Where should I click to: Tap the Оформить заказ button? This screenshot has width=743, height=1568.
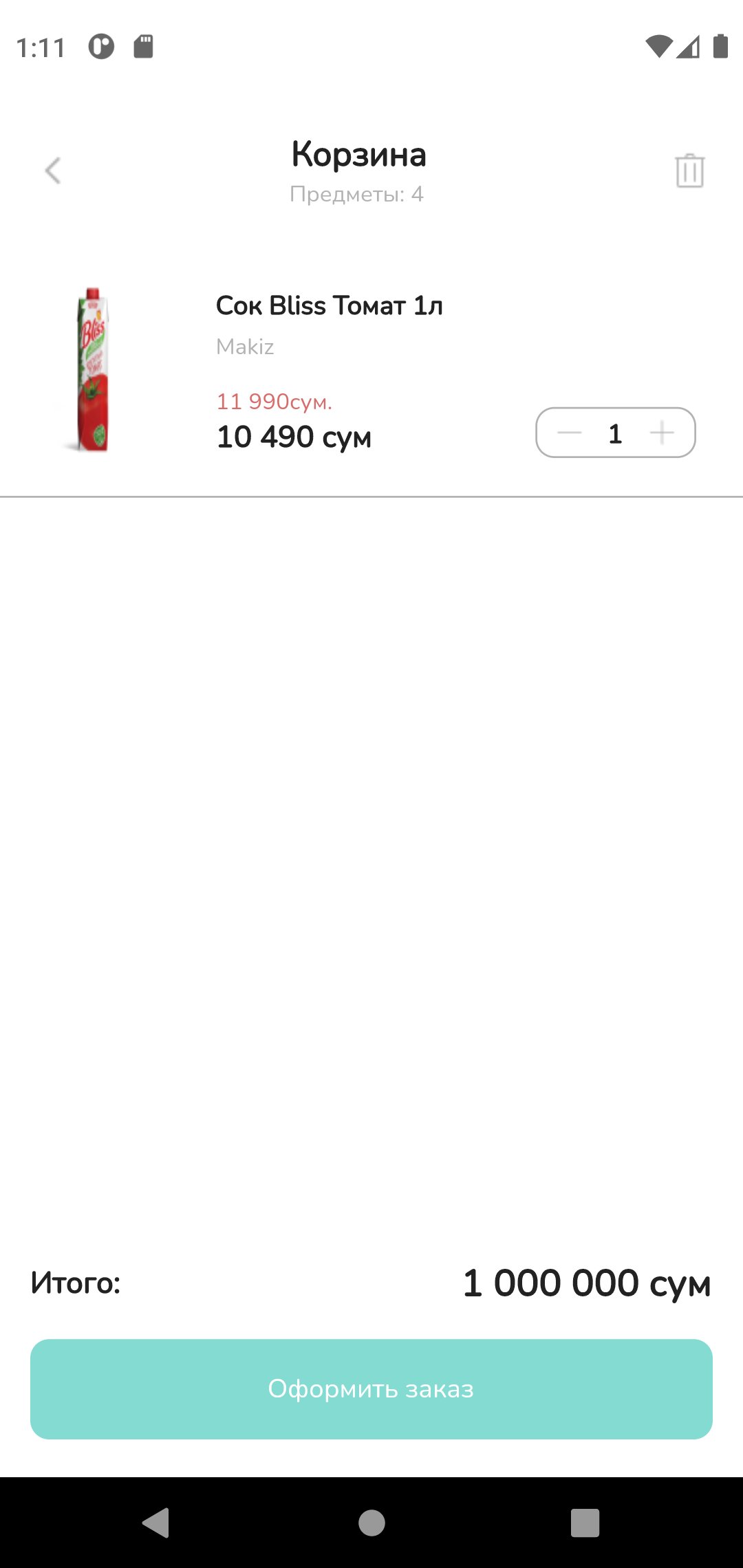click(371, 1389)
